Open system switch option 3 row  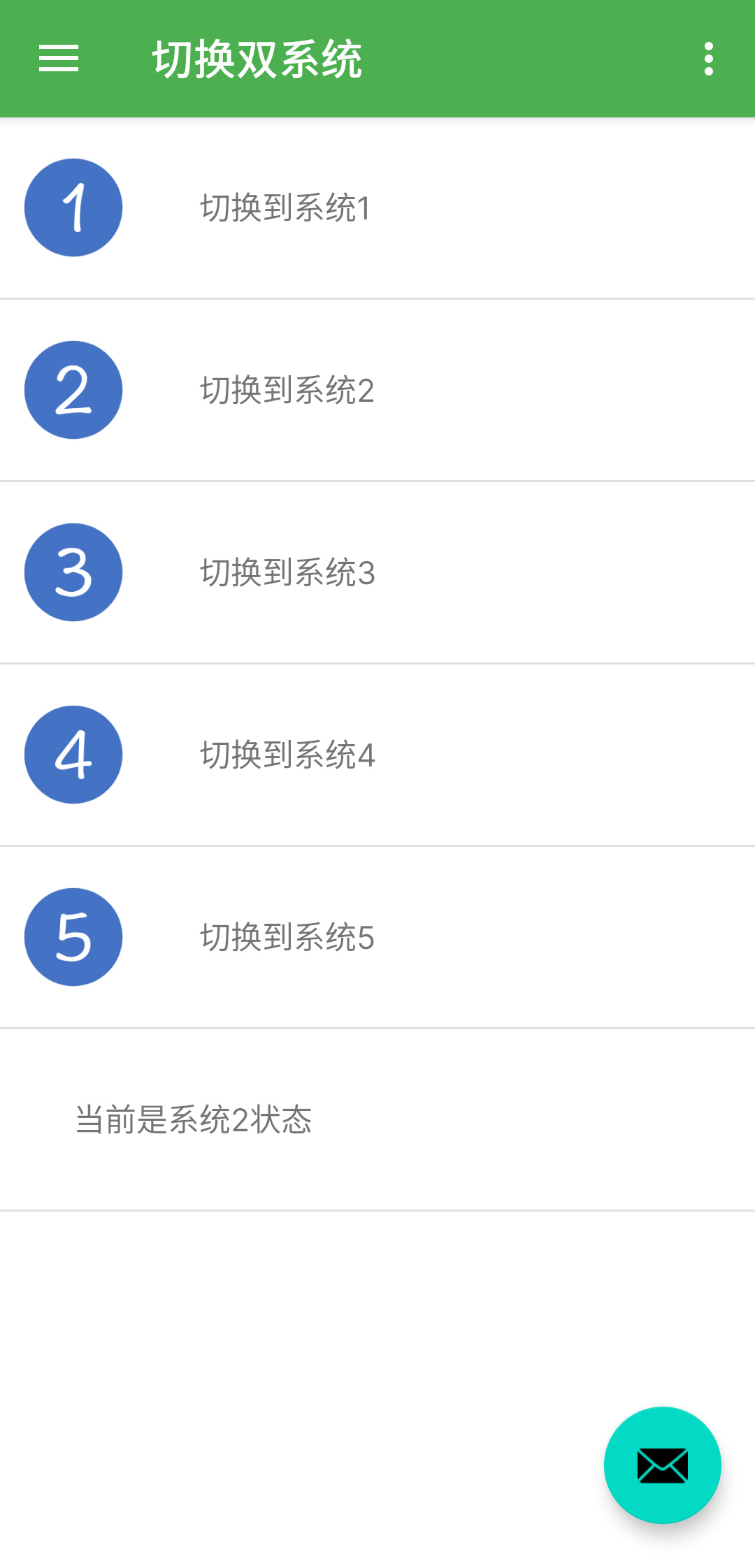pos(377,572)
